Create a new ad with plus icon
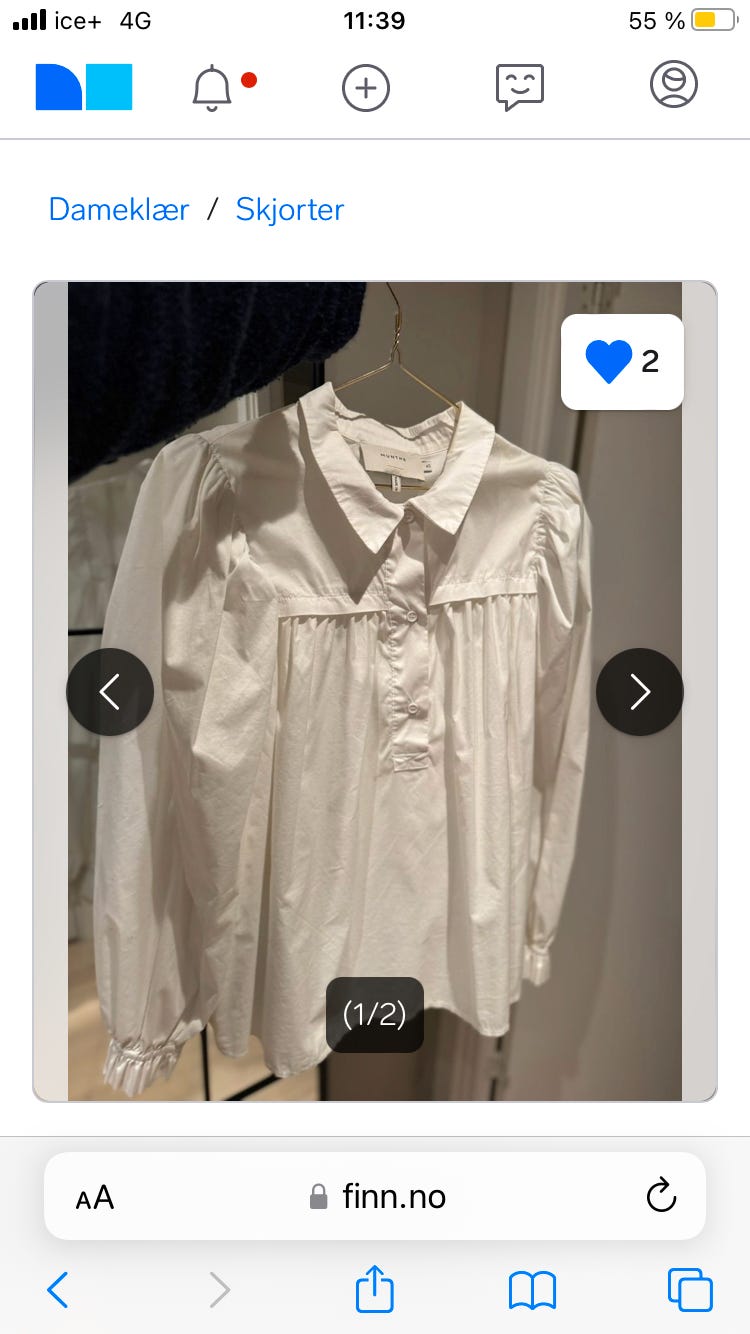This screenshot has width=750, height=1334. (366, 88)
